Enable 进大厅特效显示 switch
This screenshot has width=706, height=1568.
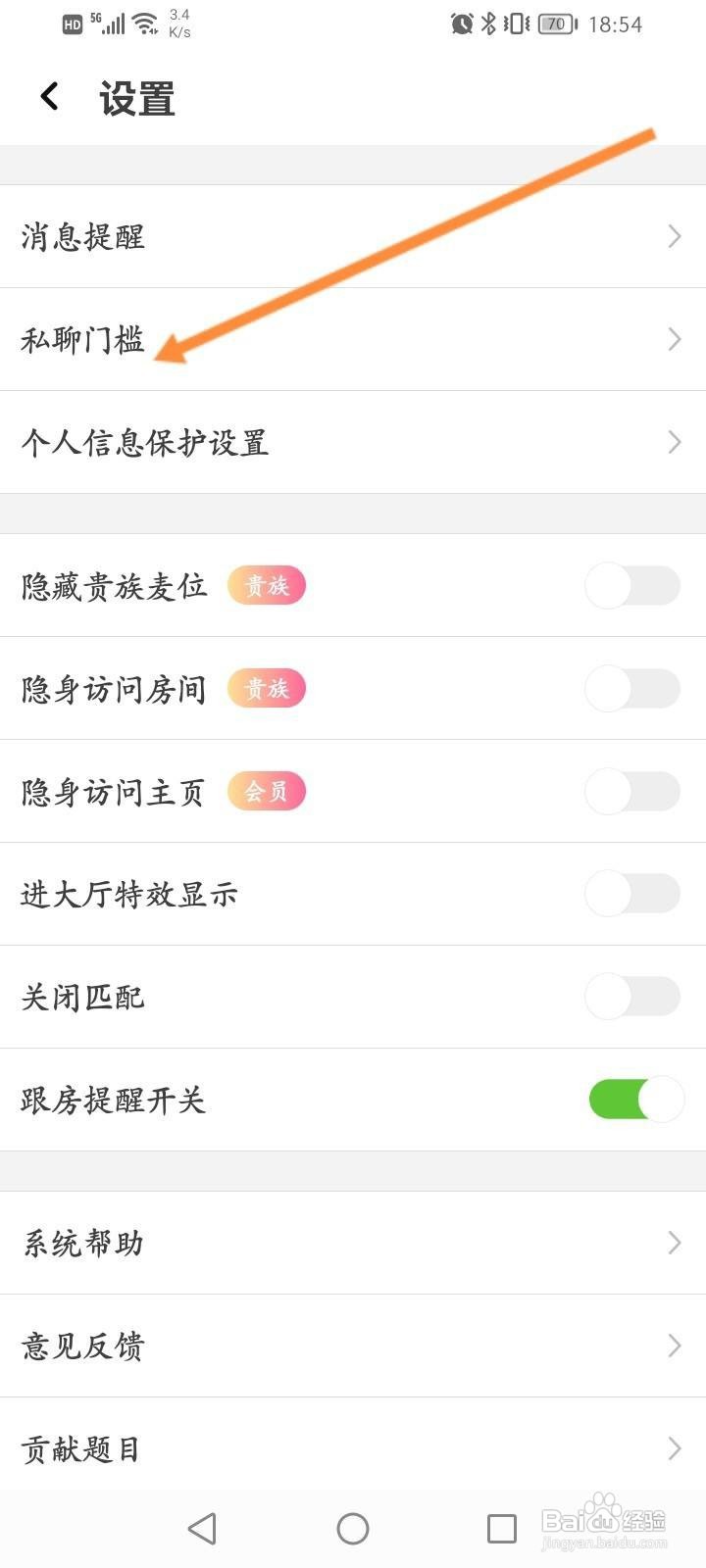(632, 894)
